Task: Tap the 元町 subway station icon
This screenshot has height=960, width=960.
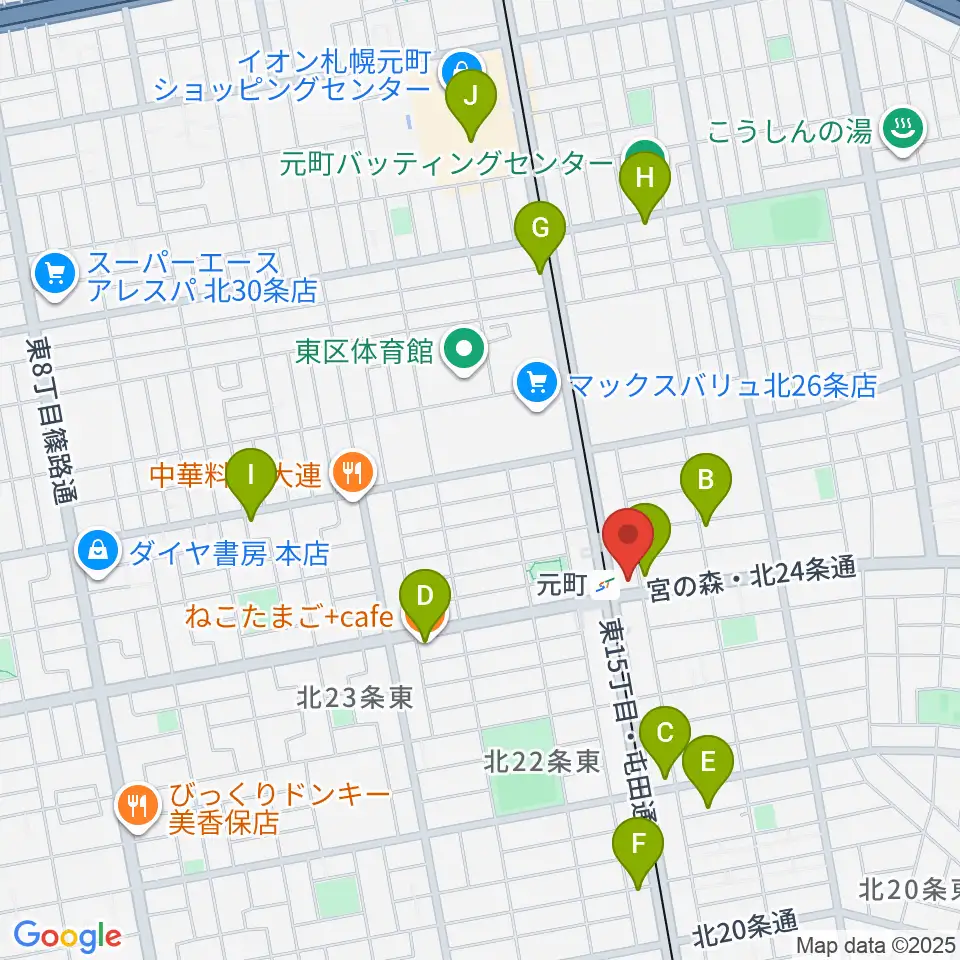Action: (605, 587)
